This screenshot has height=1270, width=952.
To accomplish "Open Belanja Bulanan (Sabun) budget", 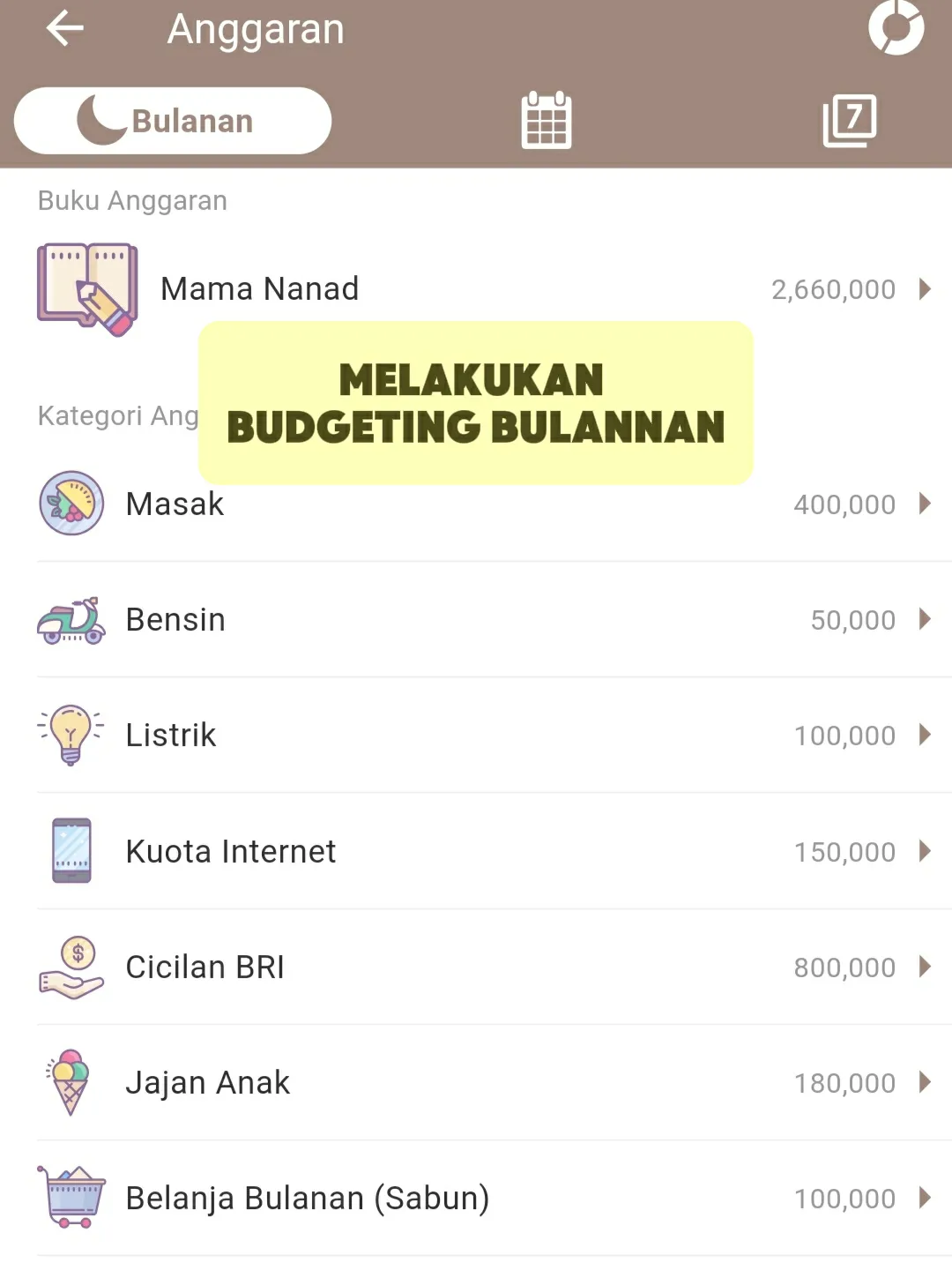I will click(x=476, y=1199).
